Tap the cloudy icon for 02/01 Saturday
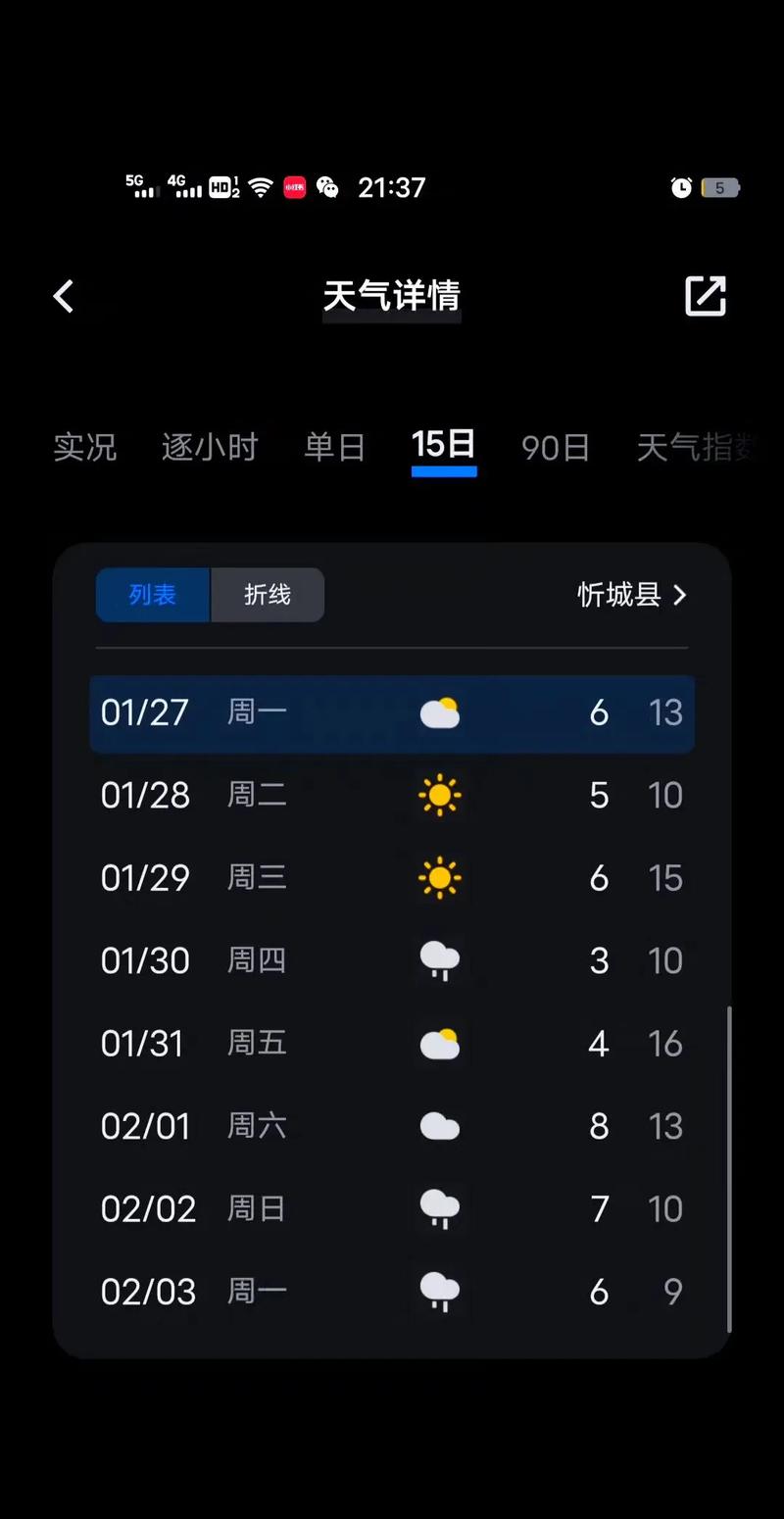The image size is (784, 1519). [x=439, y=1125]
